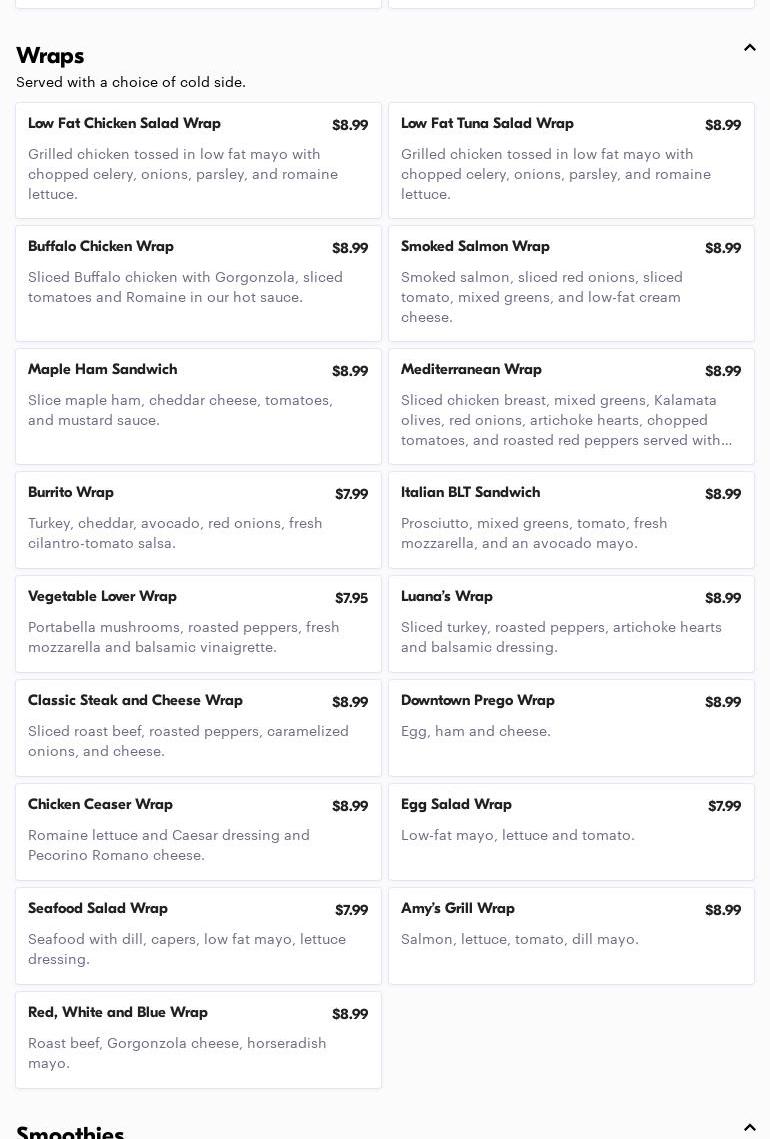Tap the Maple Ham Sandwich item
Screen dimensions: 770x1139
pyautogui.click(x=198, y=406)
